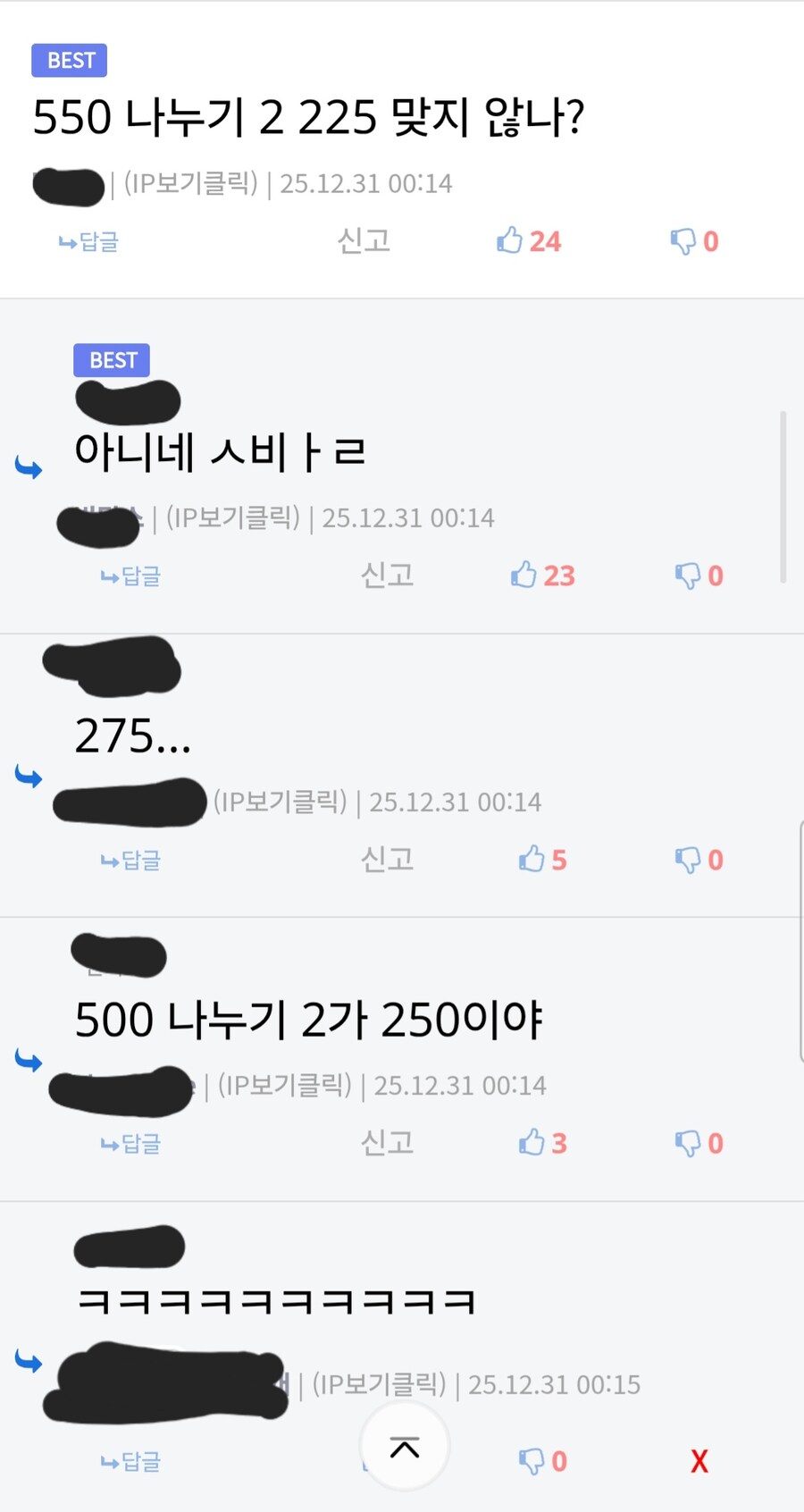The image size is (804, 1512).
Task: Click reply arrow beside the 'ㅋㅋㅋ' comment
Action: [x=28, y=1362]
